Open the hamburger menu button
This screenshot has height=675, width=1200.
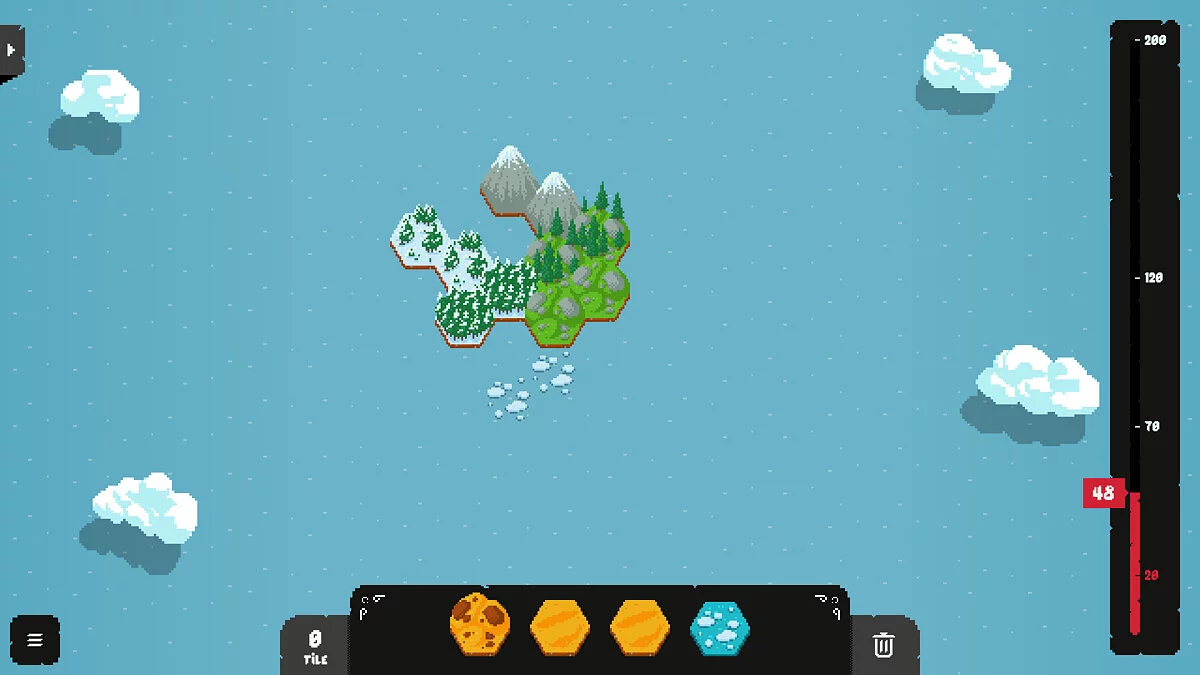[x=35, y=640]
